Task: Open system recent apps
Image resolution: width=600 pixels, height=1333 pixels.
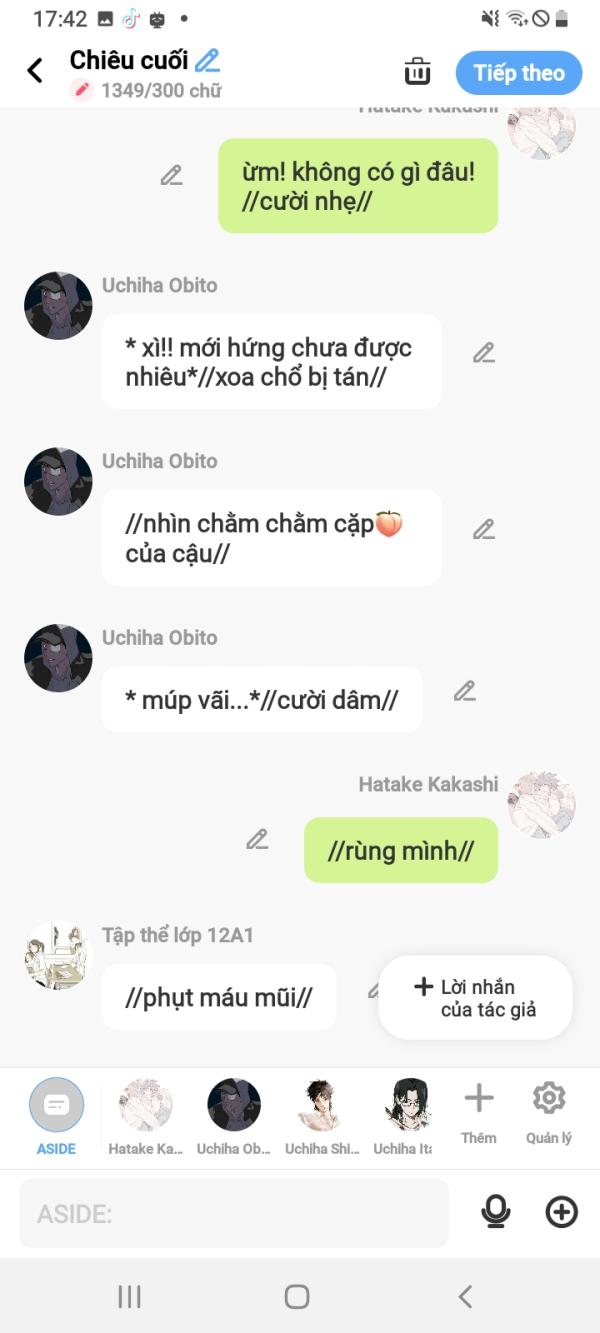Action: (129, 1297)
